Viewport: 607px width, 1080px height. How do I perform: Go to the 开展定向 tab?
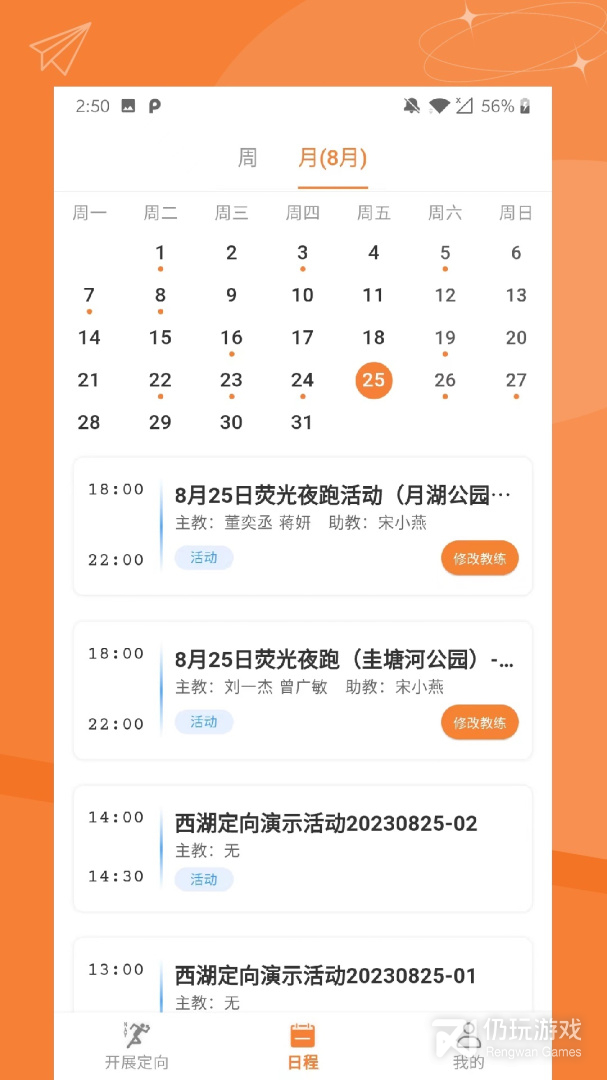point(137,1046)
